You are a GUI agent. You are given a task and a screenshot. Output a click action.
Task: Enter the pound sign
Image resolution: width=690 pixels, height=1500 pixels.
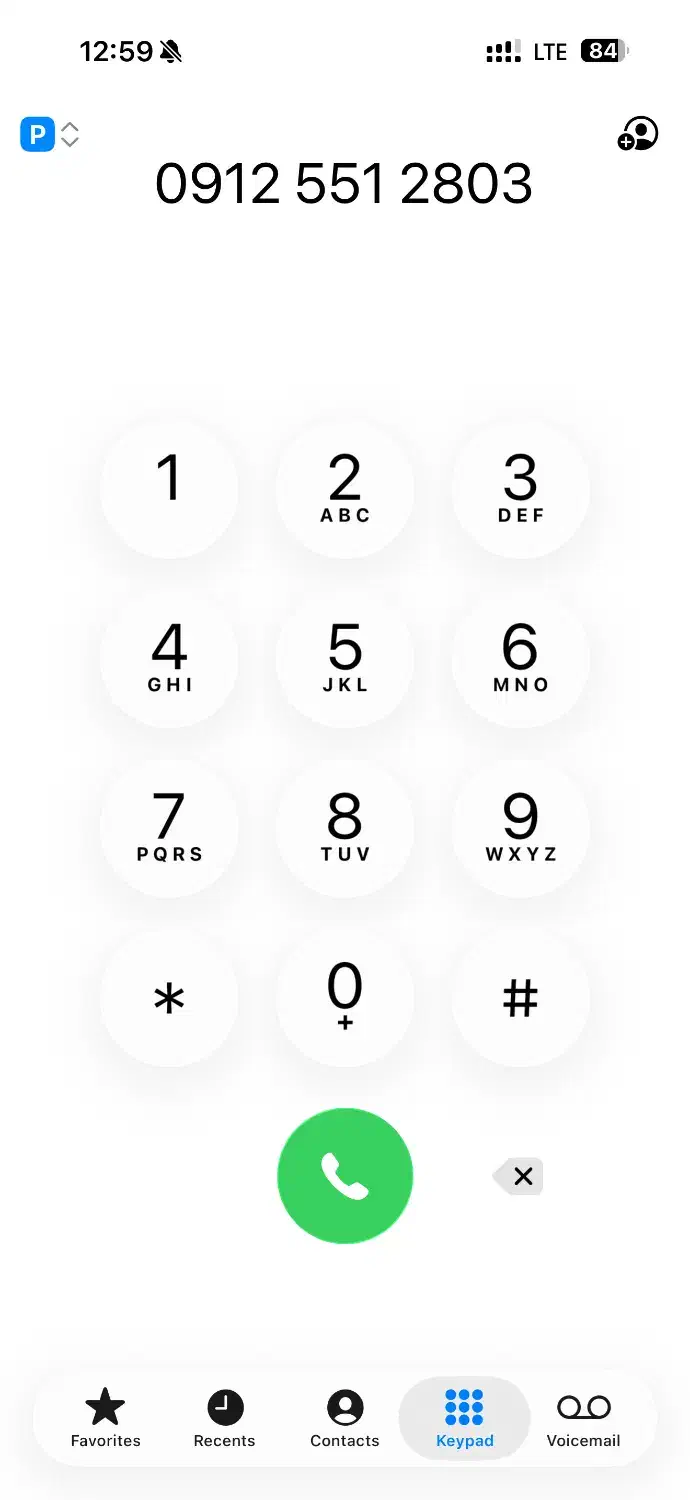coord(520,997)
